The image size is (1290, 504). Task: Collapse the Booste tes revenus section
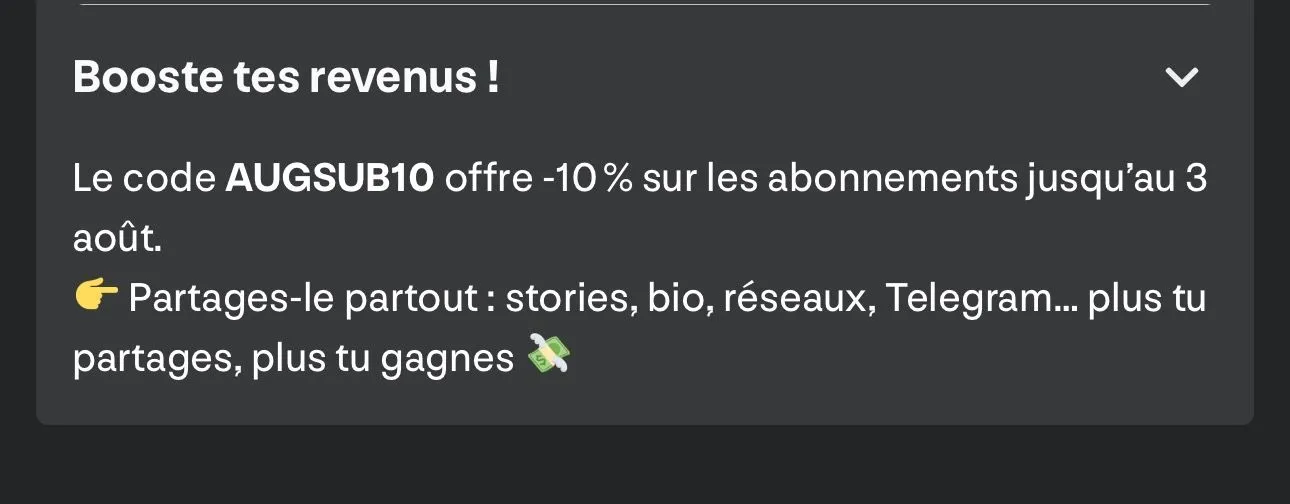coord(1182,77)
